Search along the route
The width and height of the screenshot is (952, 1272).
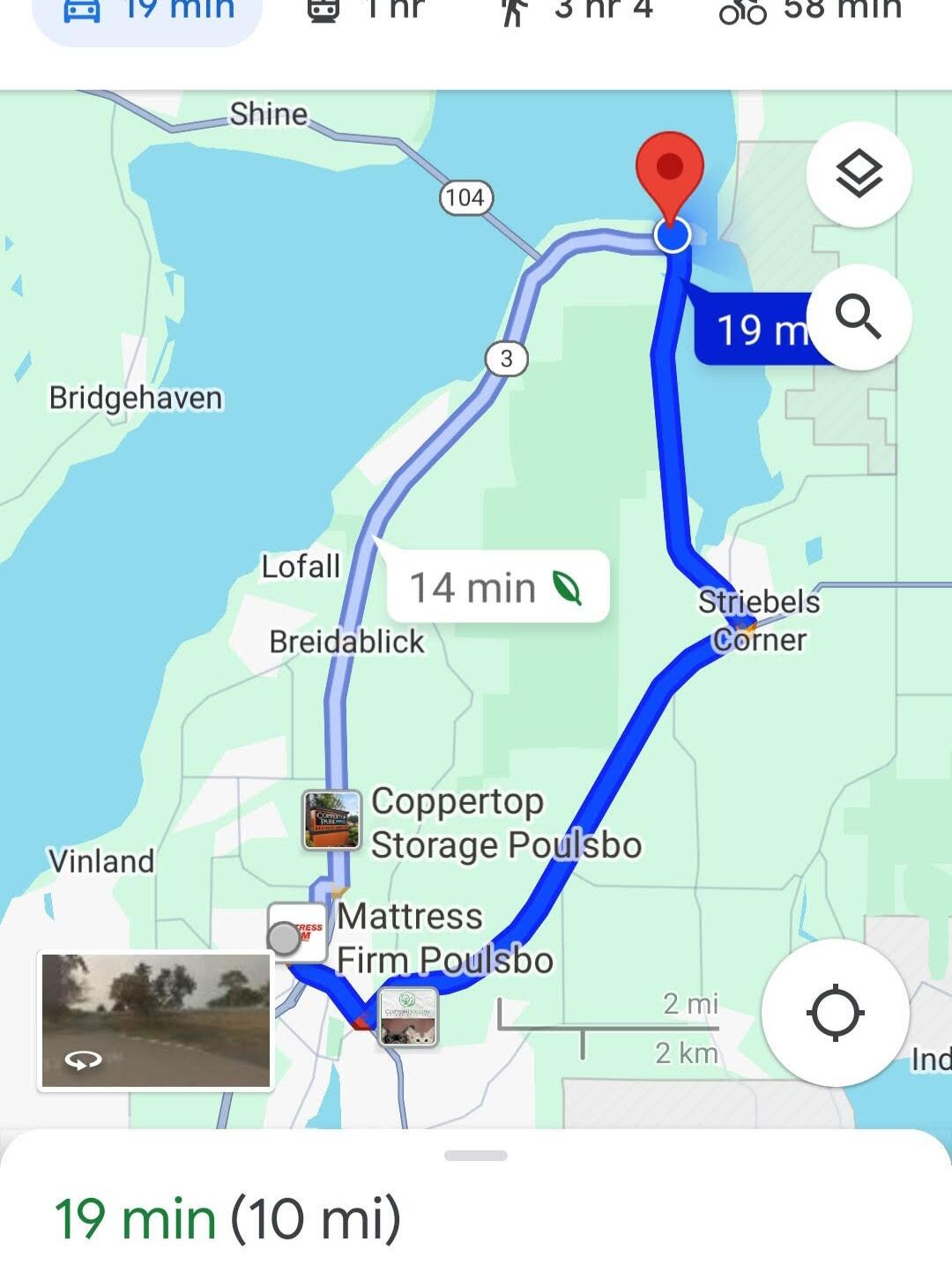(x=859, y=316)
